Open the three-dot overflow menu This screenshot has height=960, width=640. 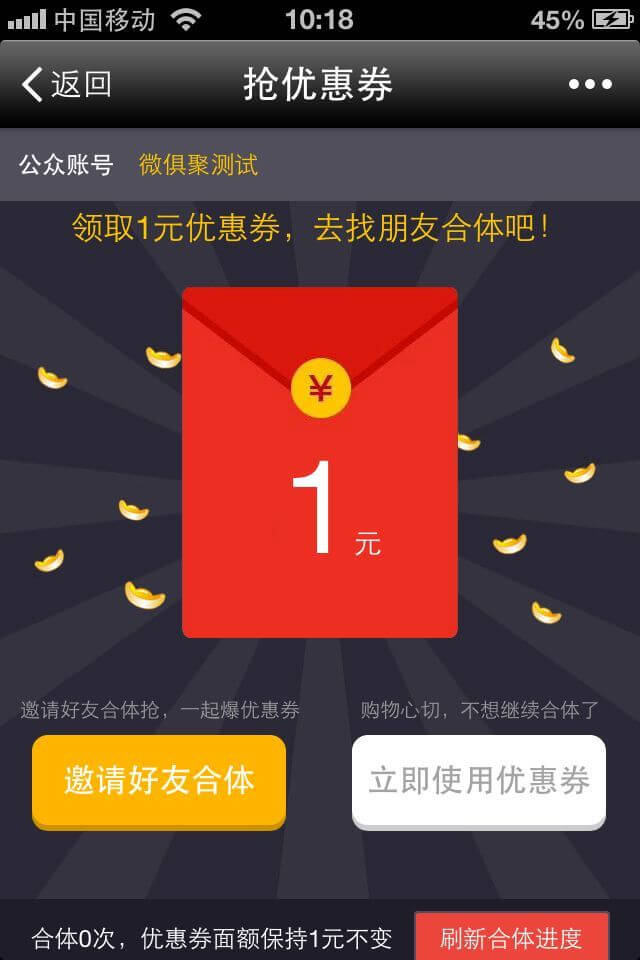[x=589, y=85]
